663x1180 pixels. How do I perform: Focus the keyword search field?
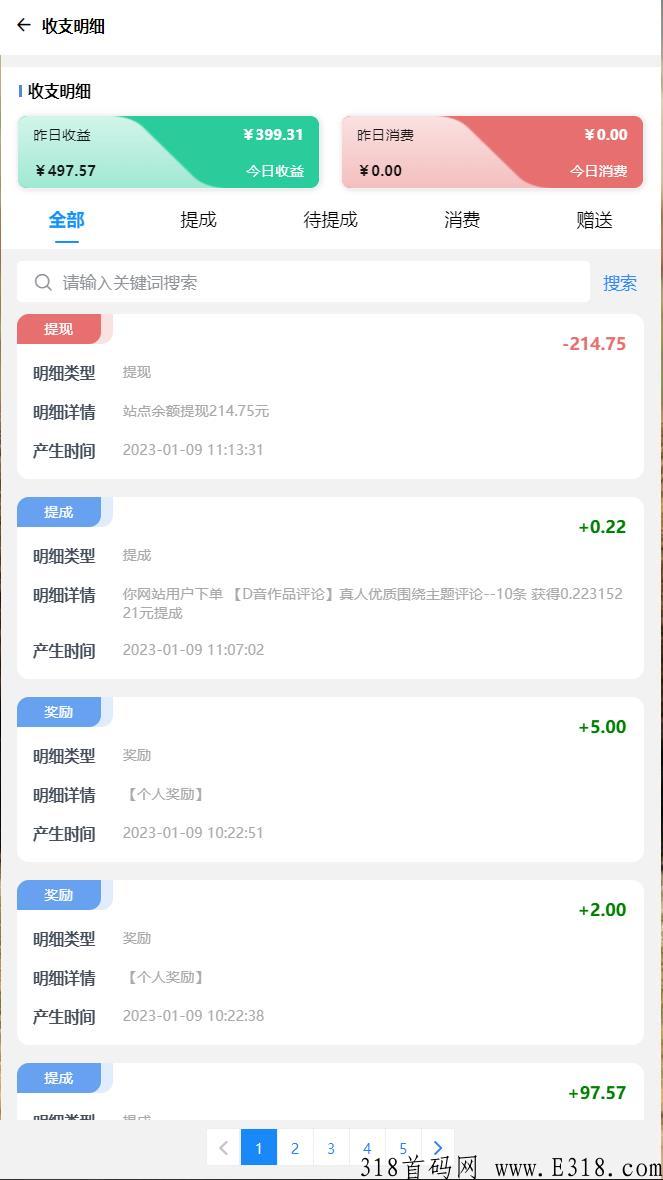pos(303,282)
